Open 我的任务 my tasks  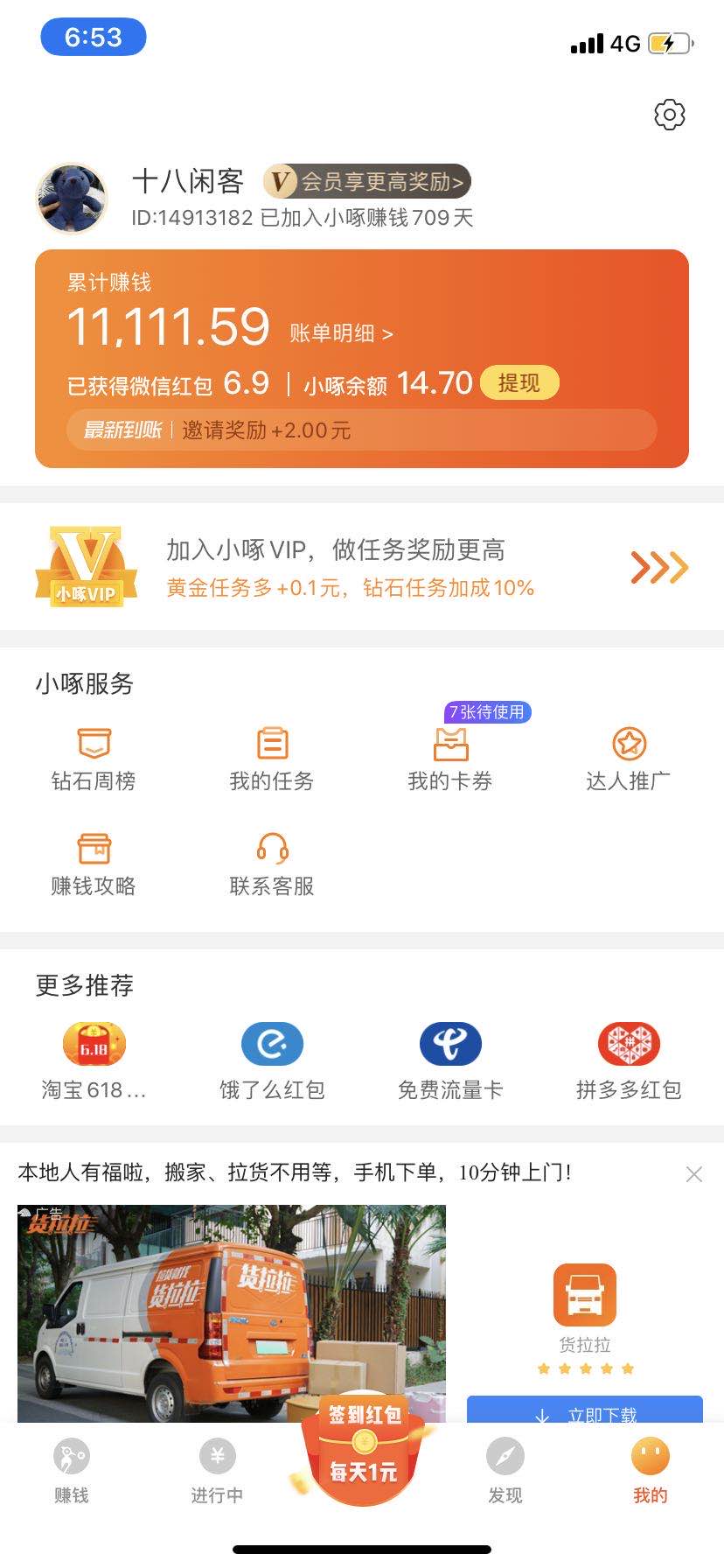click(272, 758)
